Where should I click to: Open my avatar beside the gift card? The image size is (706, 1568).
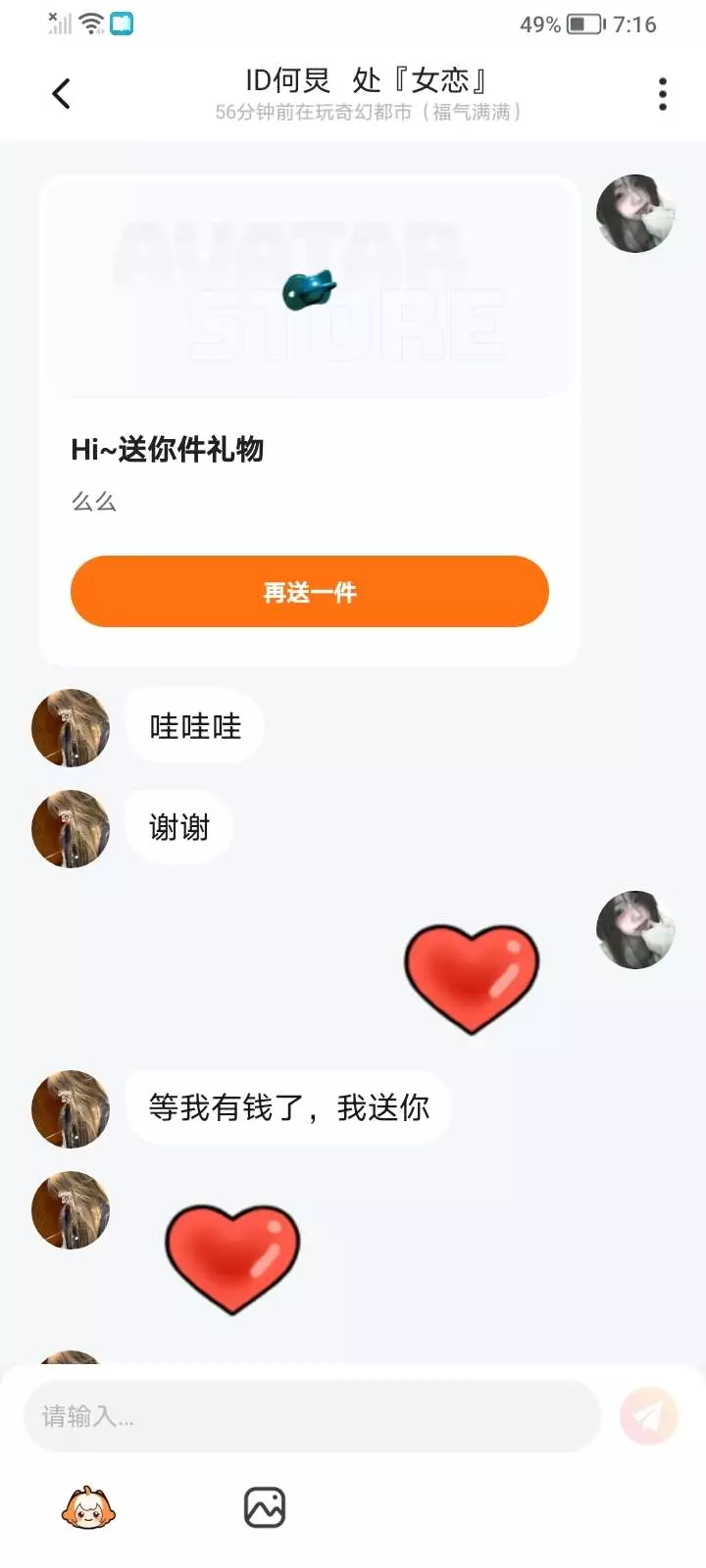point(635,214)
